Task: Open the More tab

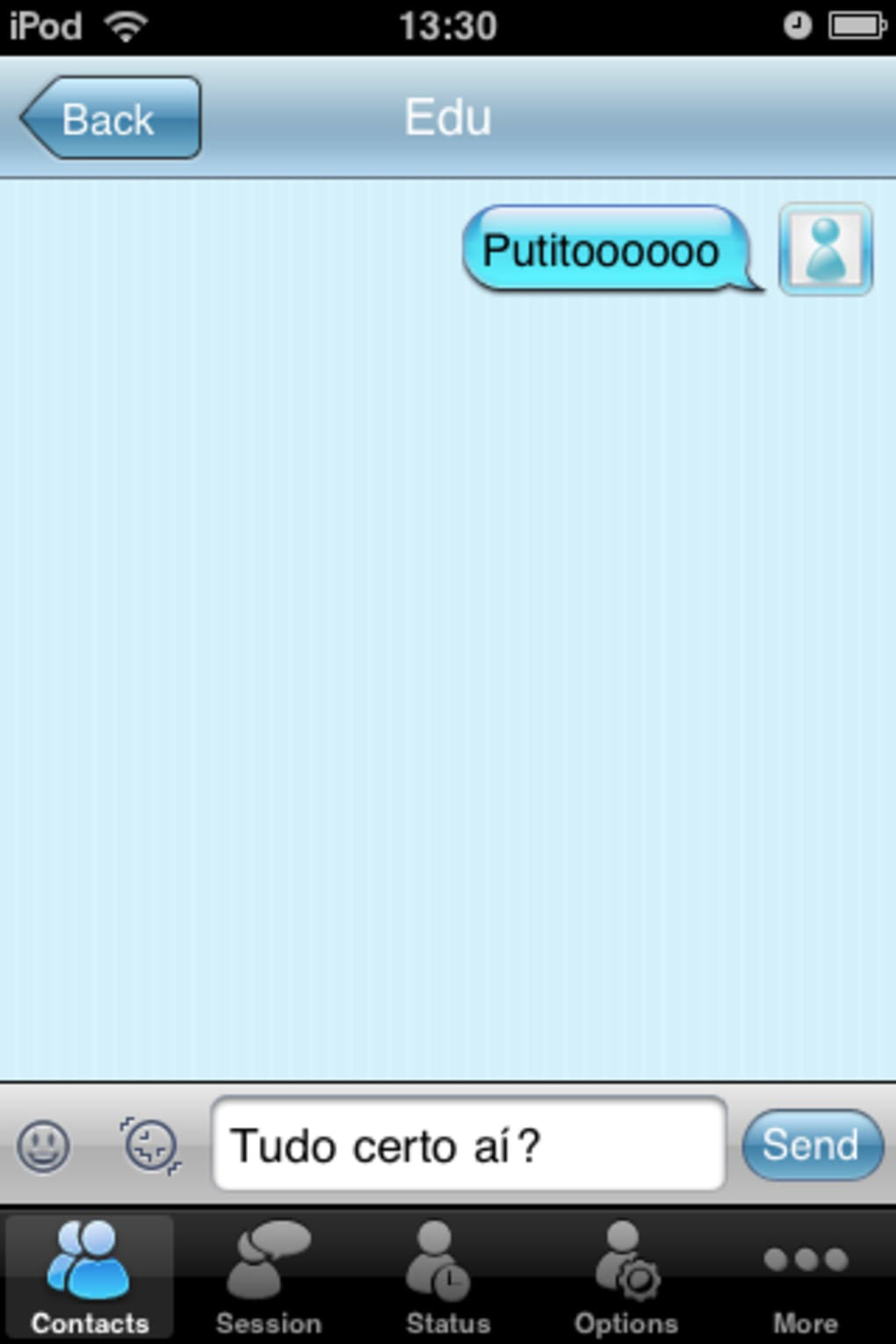Action: [806, 1277]
